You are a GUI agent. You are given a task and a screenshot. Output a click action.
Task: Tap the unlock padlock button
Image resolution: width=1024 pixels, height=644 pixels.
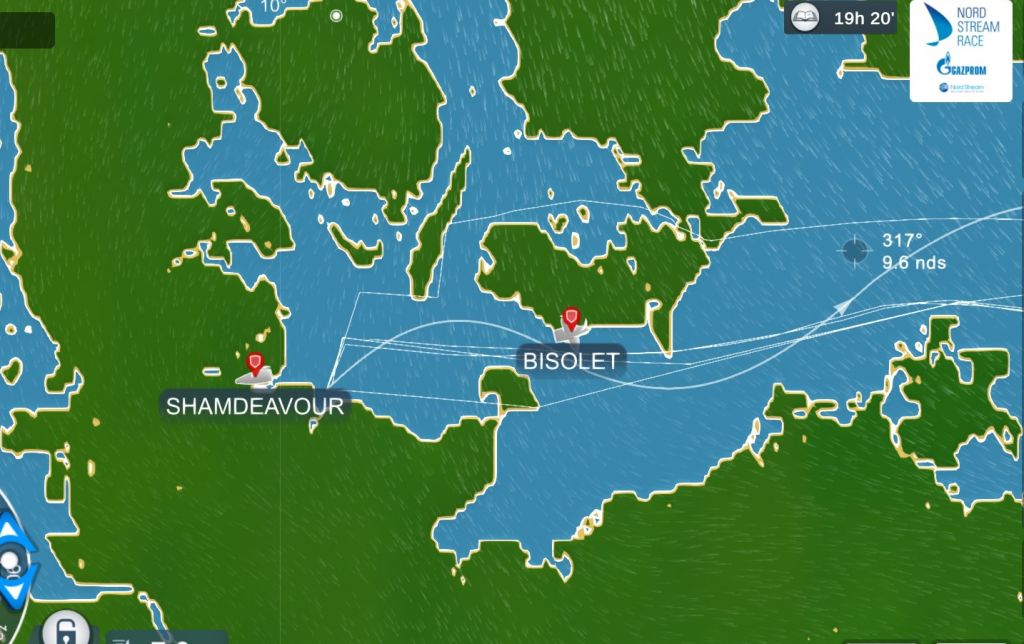tap(63, 630)
